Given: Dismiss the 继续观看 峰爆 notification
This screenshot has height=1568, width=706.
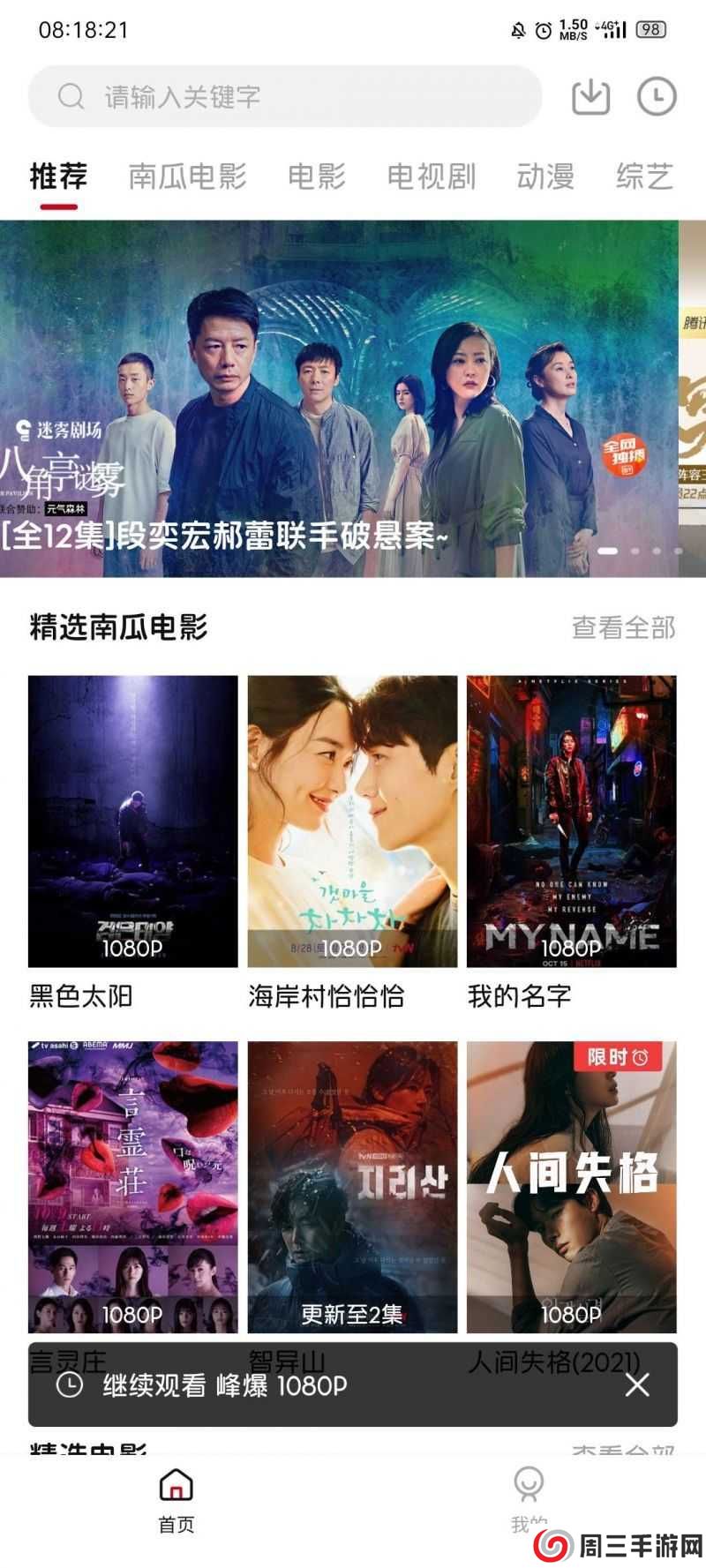Looking at the screenshot, I should click(x=635, y=1386).
